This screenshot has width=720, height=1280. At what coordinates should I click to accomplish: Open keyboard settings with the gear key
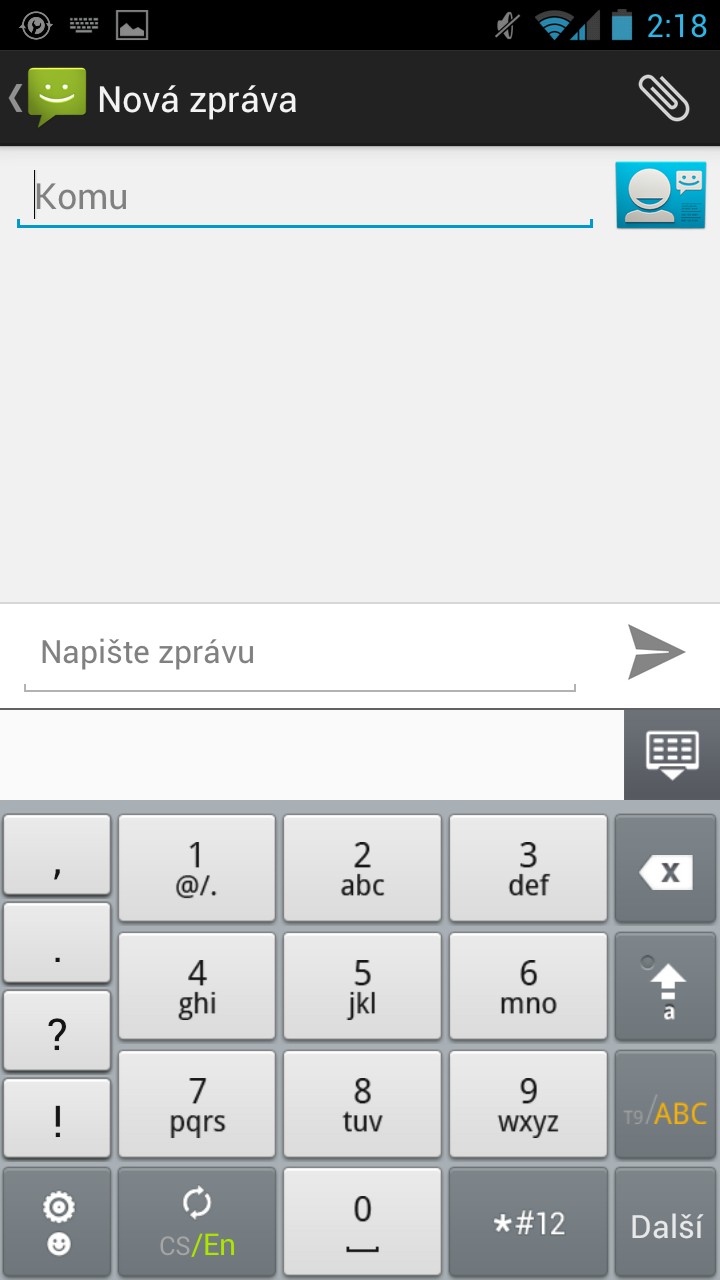(x=57, y=1222)
